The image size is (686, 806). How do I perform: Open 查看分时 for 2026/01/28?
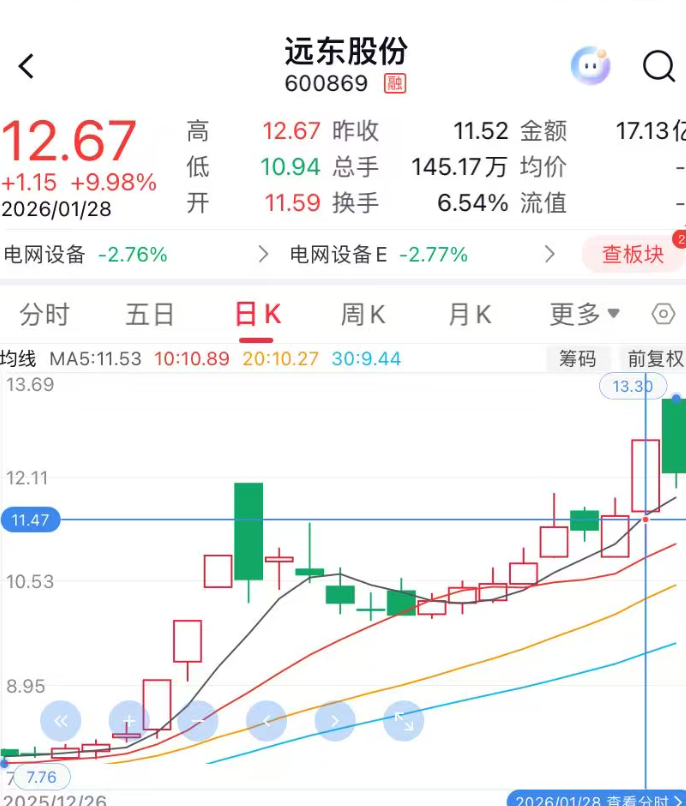[599, 798]
